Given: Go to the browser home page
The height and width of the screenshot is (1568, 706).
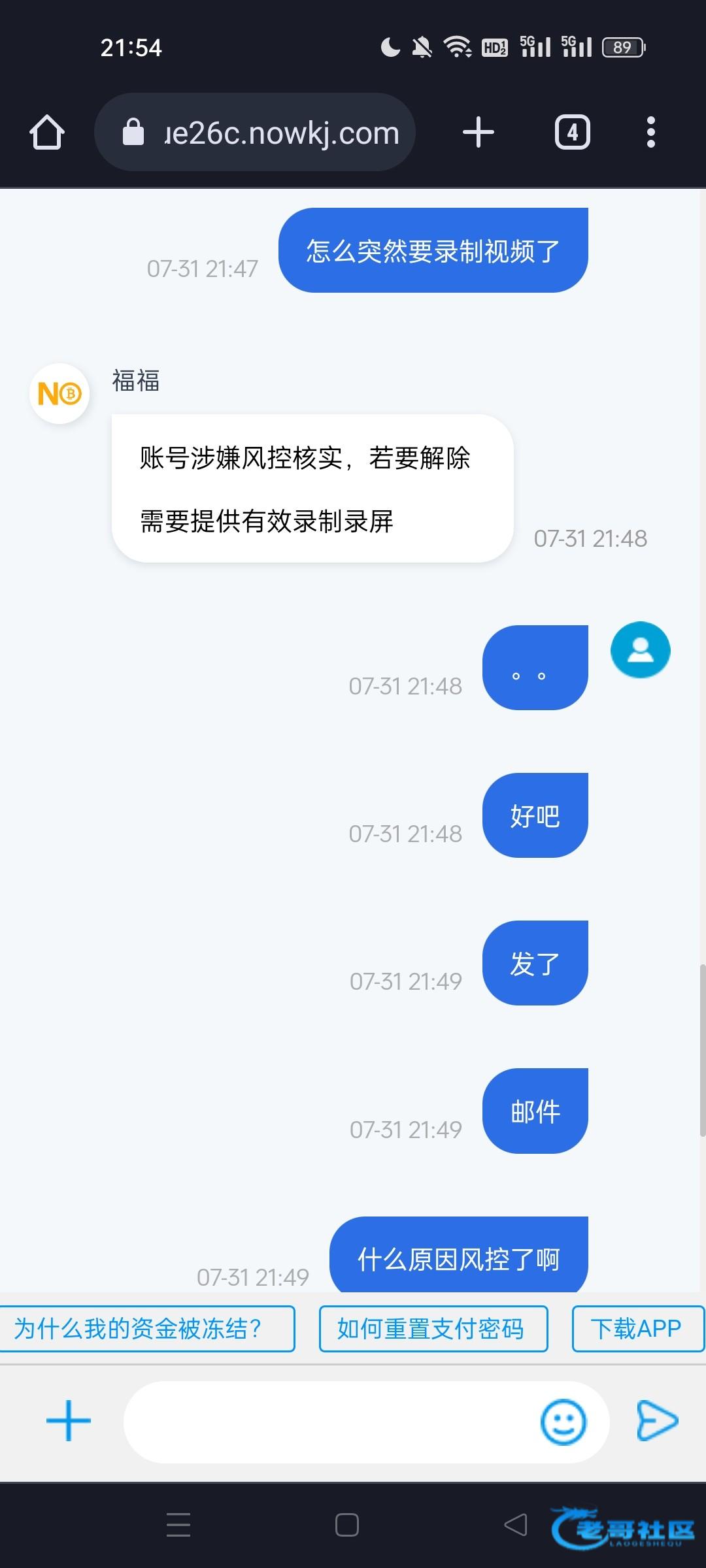Looking at the screenshot, I should (x=47, y=133).
